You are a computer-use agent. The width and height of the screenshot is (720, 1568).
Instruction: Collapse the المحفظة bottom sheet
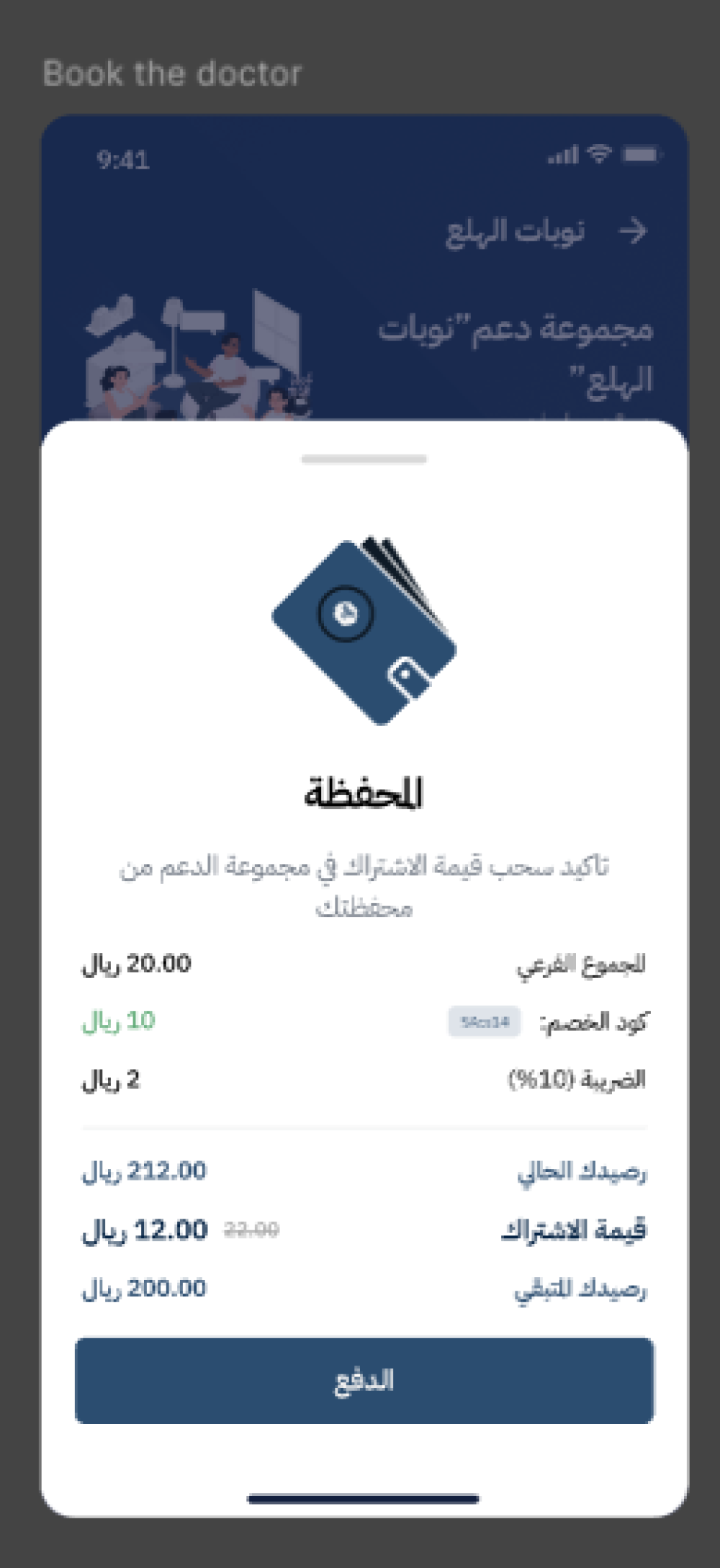tap(364, 459)
